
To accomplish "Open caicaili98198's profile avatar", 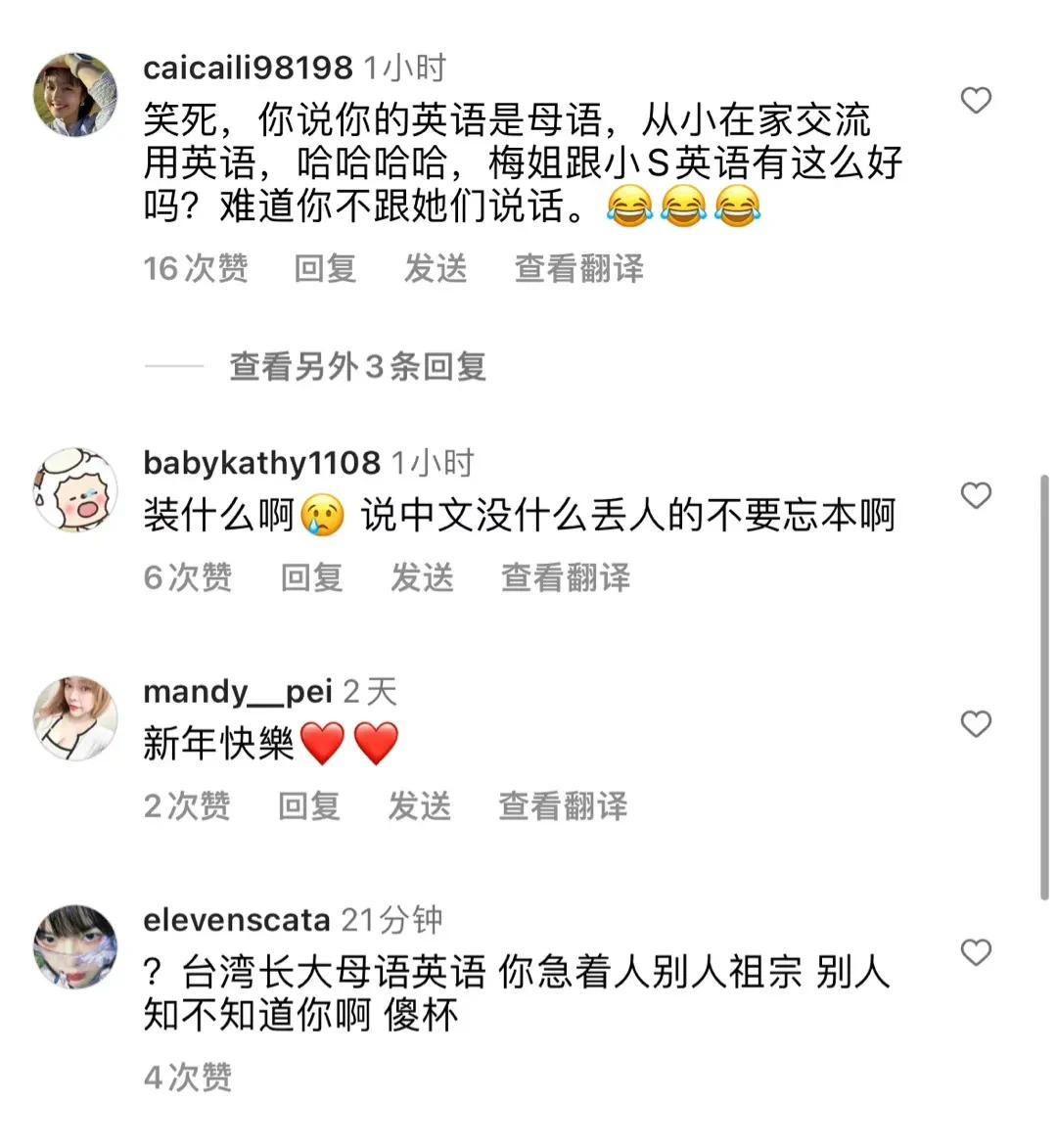I will point(75,95).
